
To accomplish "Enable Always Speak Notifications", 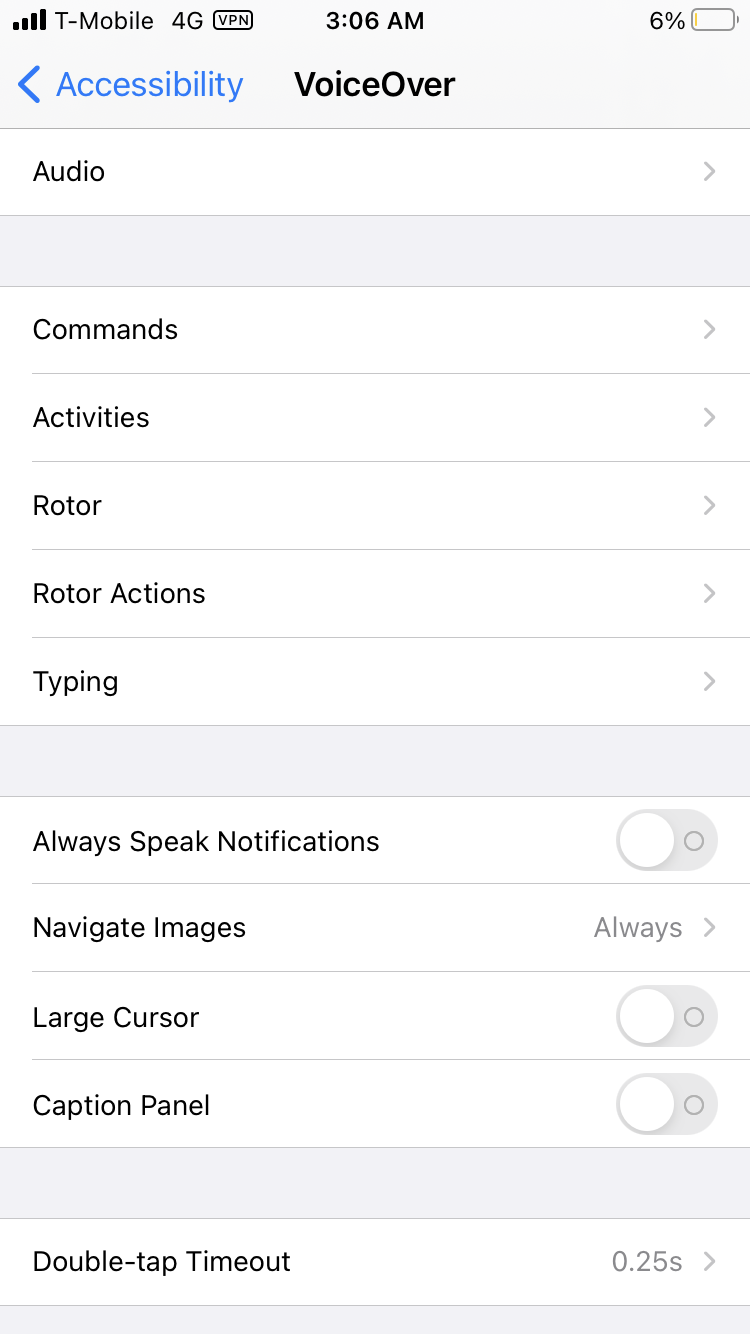I will tap(666, 841).
